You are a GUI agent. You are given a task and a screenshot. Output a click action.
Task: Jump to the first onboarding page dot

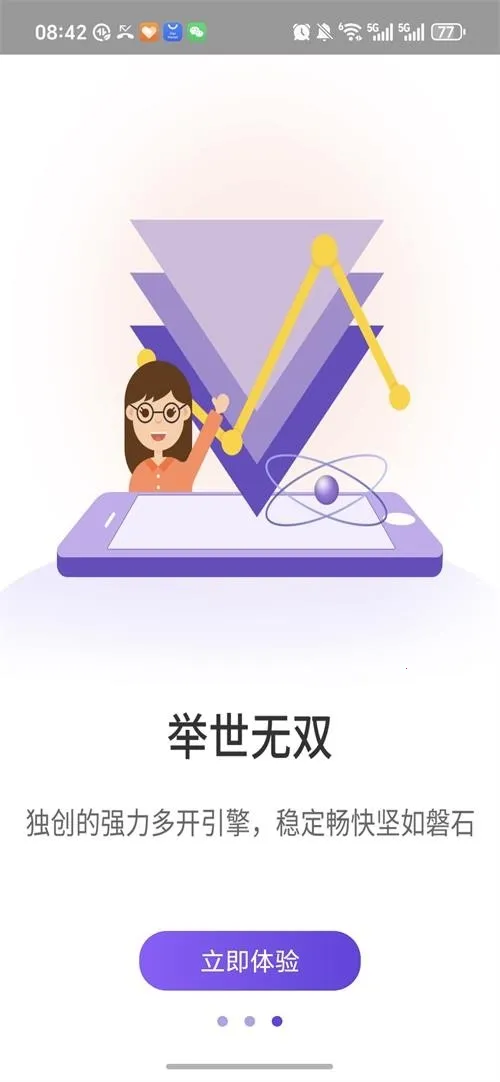222,1021
